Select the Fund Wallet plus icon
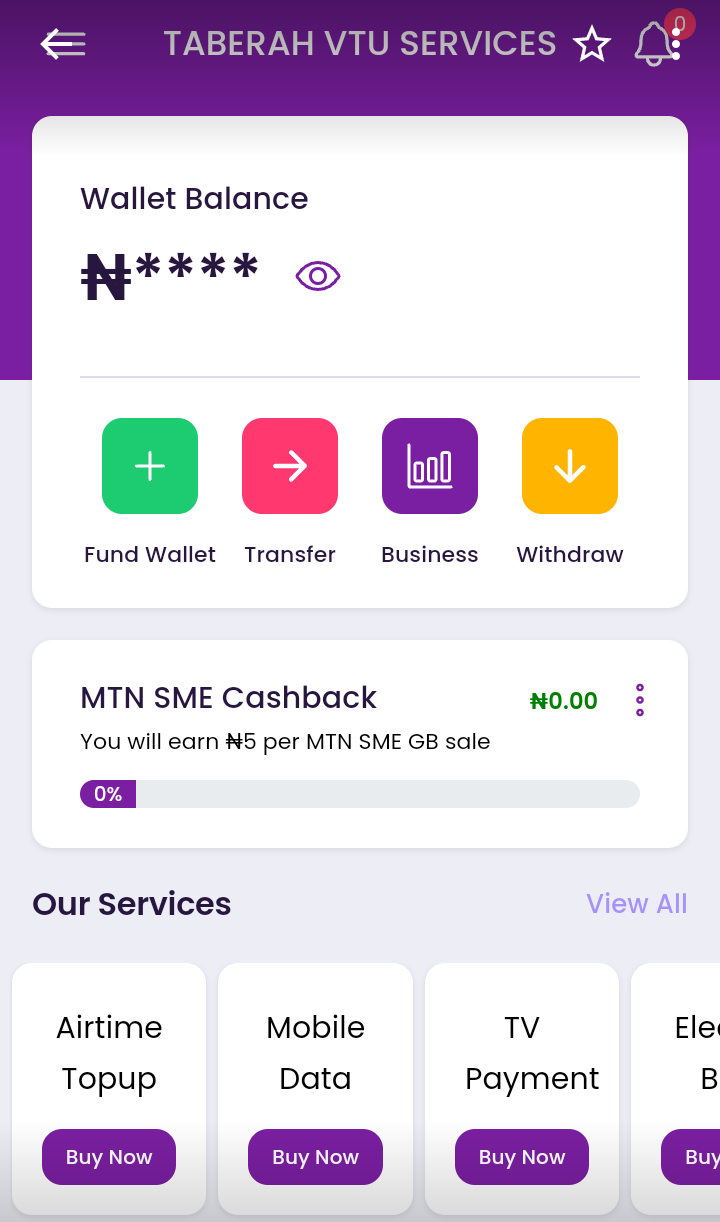 [150, 466]
